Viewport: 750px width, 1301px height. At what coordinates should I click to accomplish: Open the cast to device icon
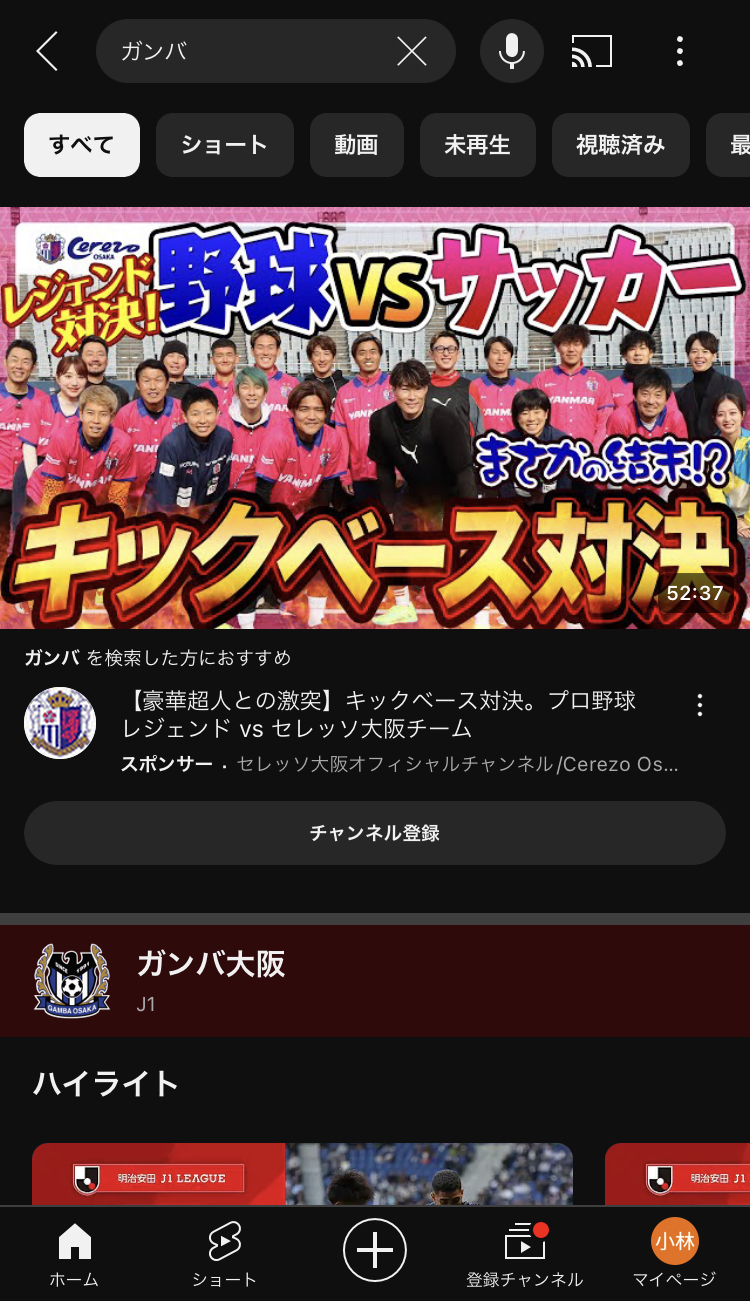592,51
